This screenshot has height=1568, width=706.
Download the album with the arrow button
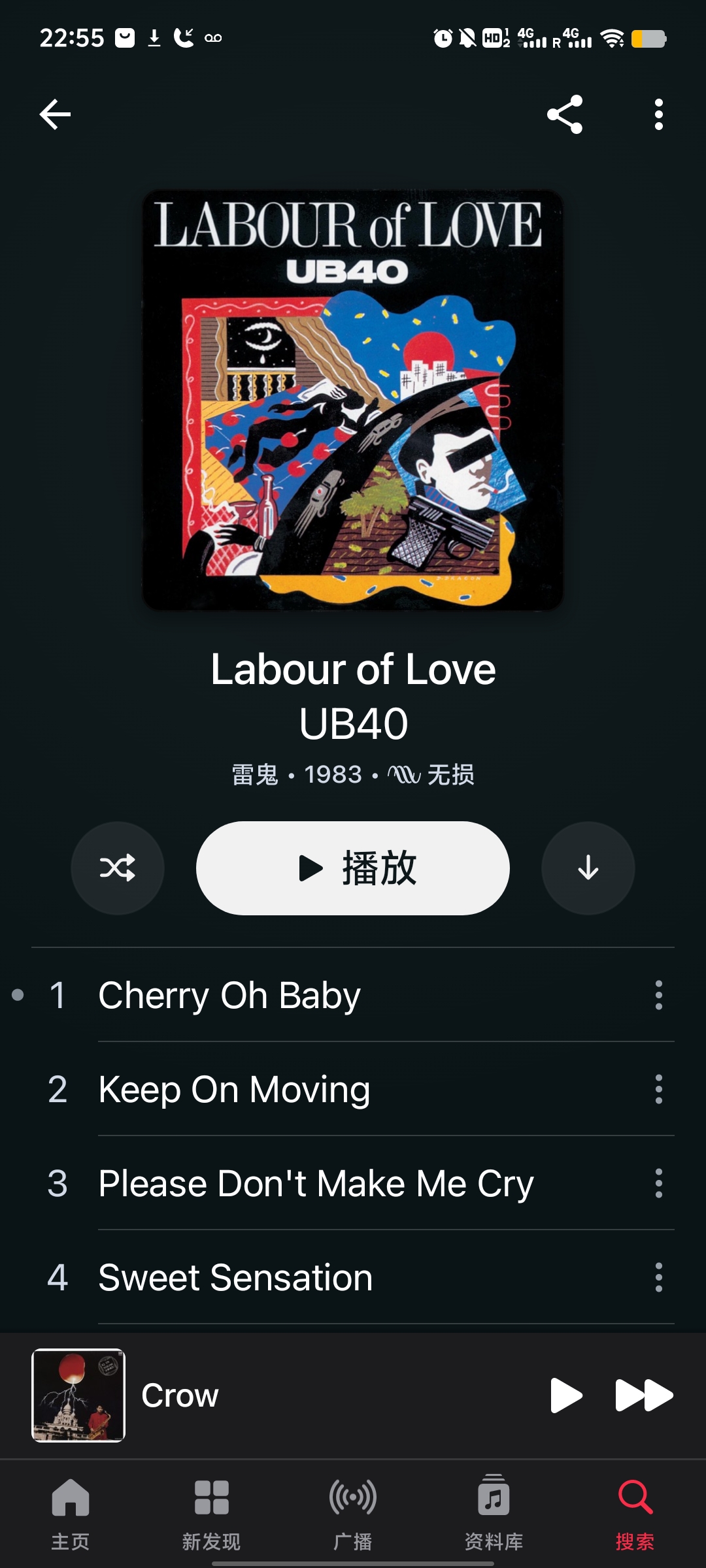(x=588, y=868)
